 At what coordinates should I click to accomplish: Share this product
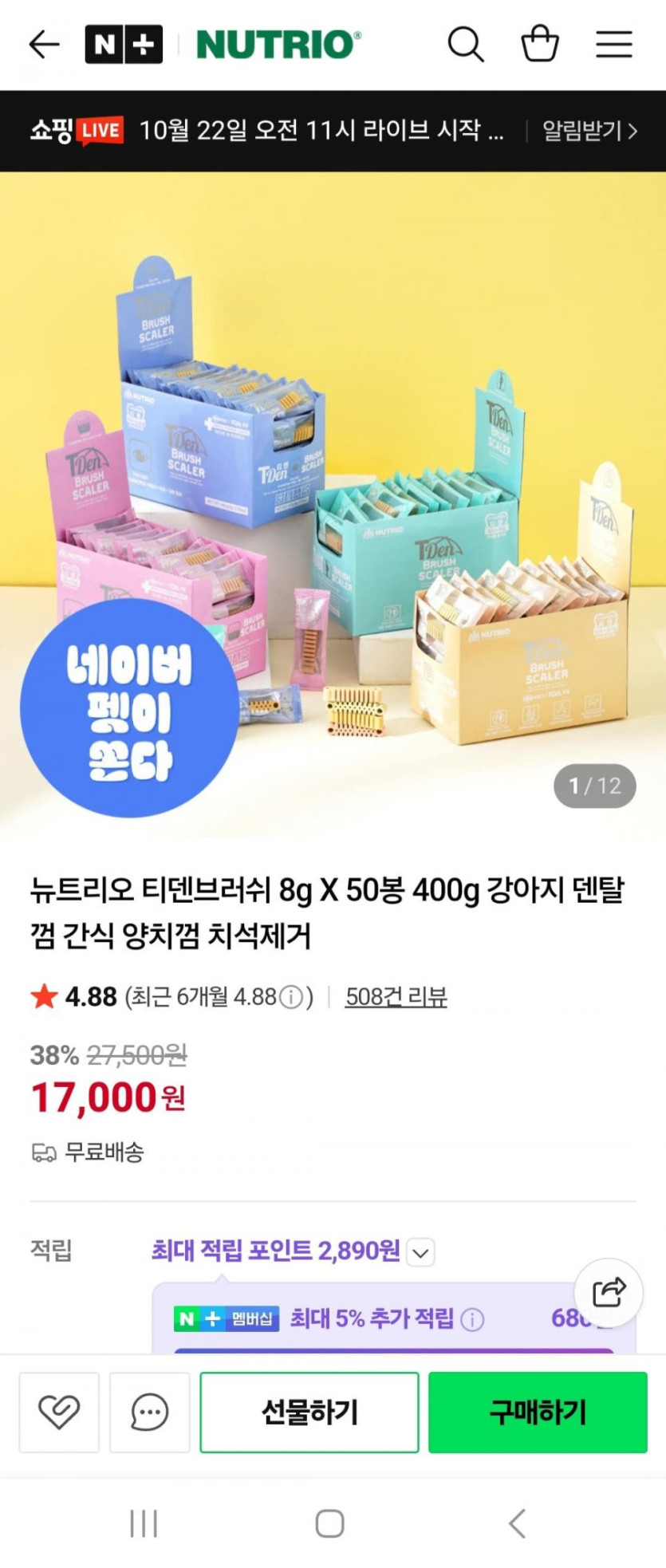[609, 1292]
